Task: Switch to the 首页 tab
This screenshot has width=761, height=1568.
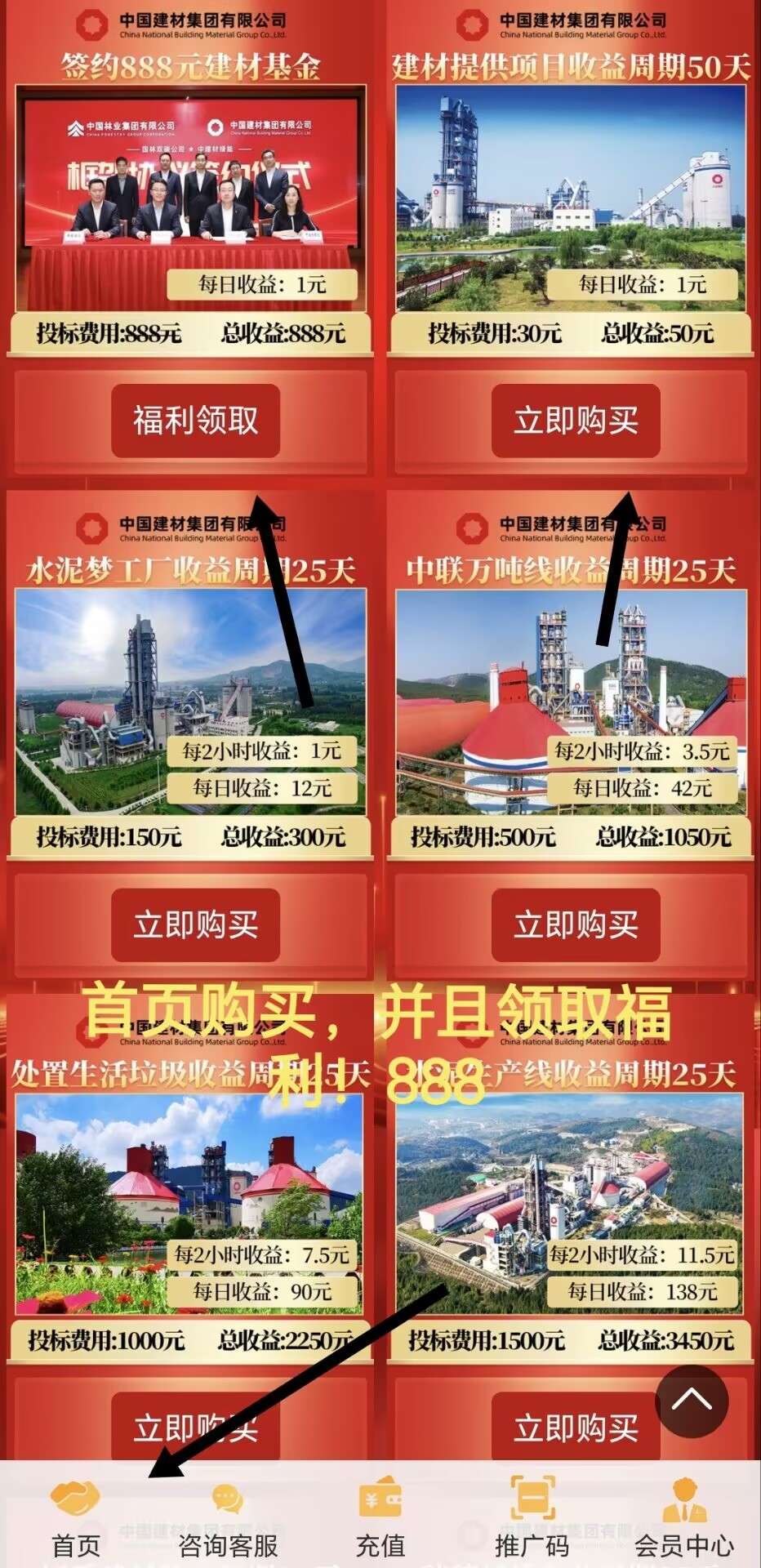Action: [76, 1517]
